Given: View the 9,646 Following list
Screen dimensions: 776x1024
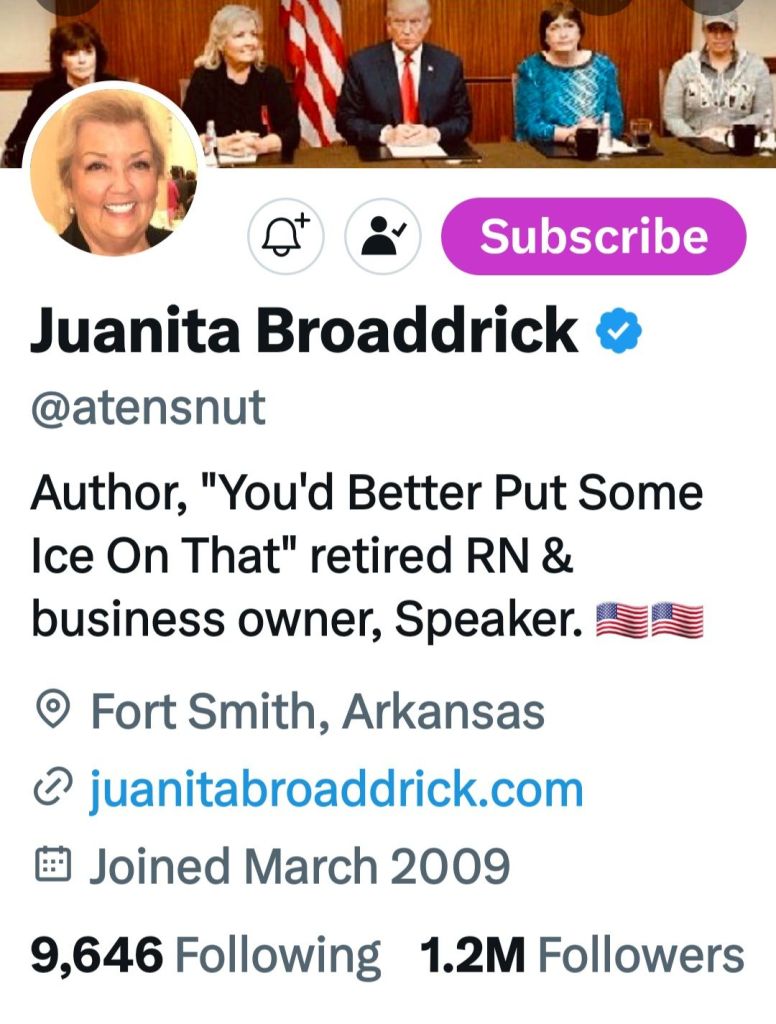Looking at the screenshot, I should point(205,956).
